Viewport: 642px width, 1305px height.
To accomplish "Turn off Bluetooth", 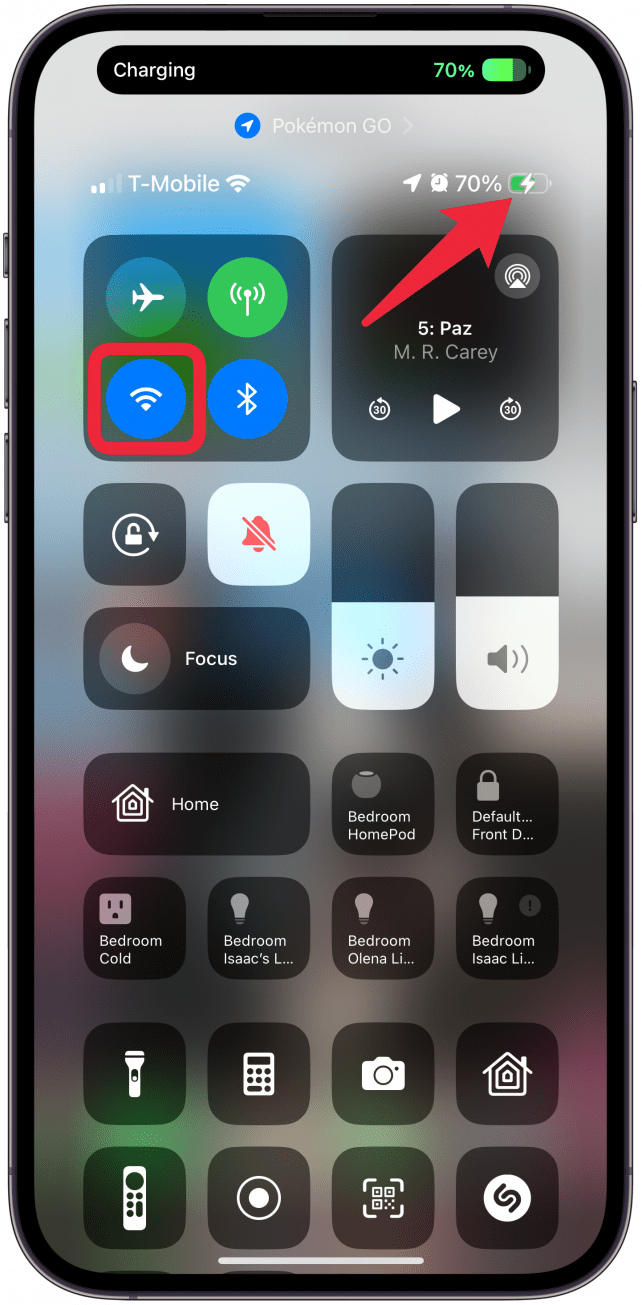I will pyautogui.click(x=247, y=399).
